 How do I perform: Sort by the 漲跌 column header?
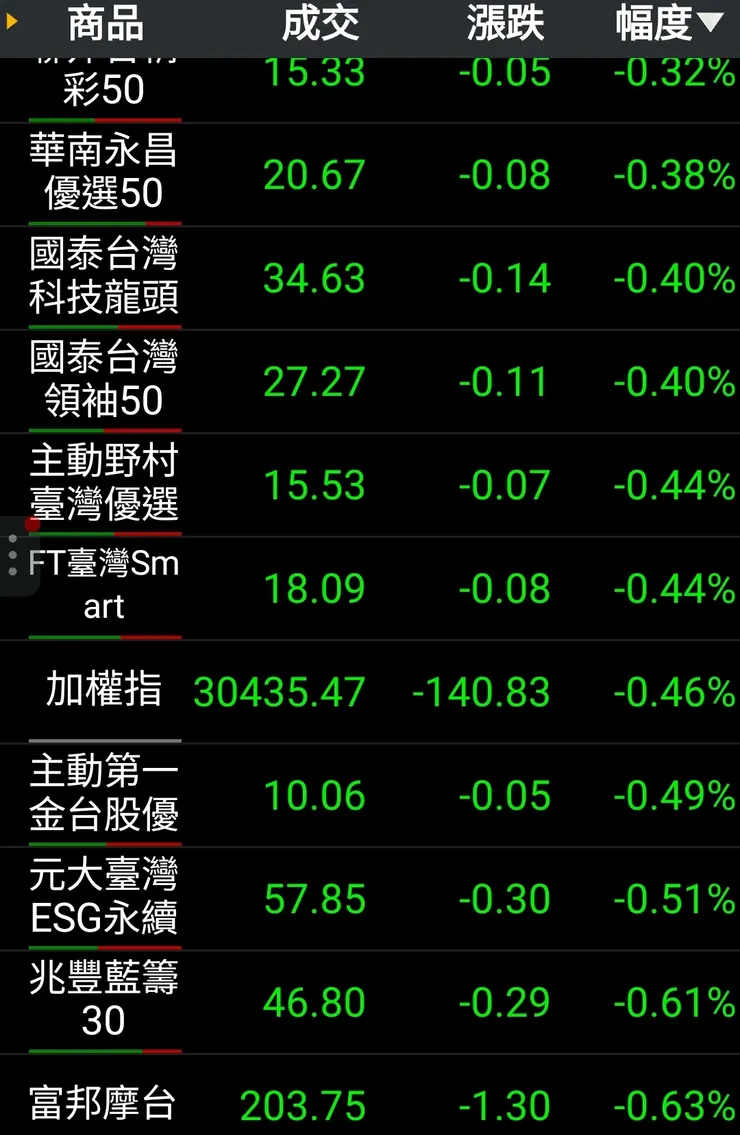point(505,24)
